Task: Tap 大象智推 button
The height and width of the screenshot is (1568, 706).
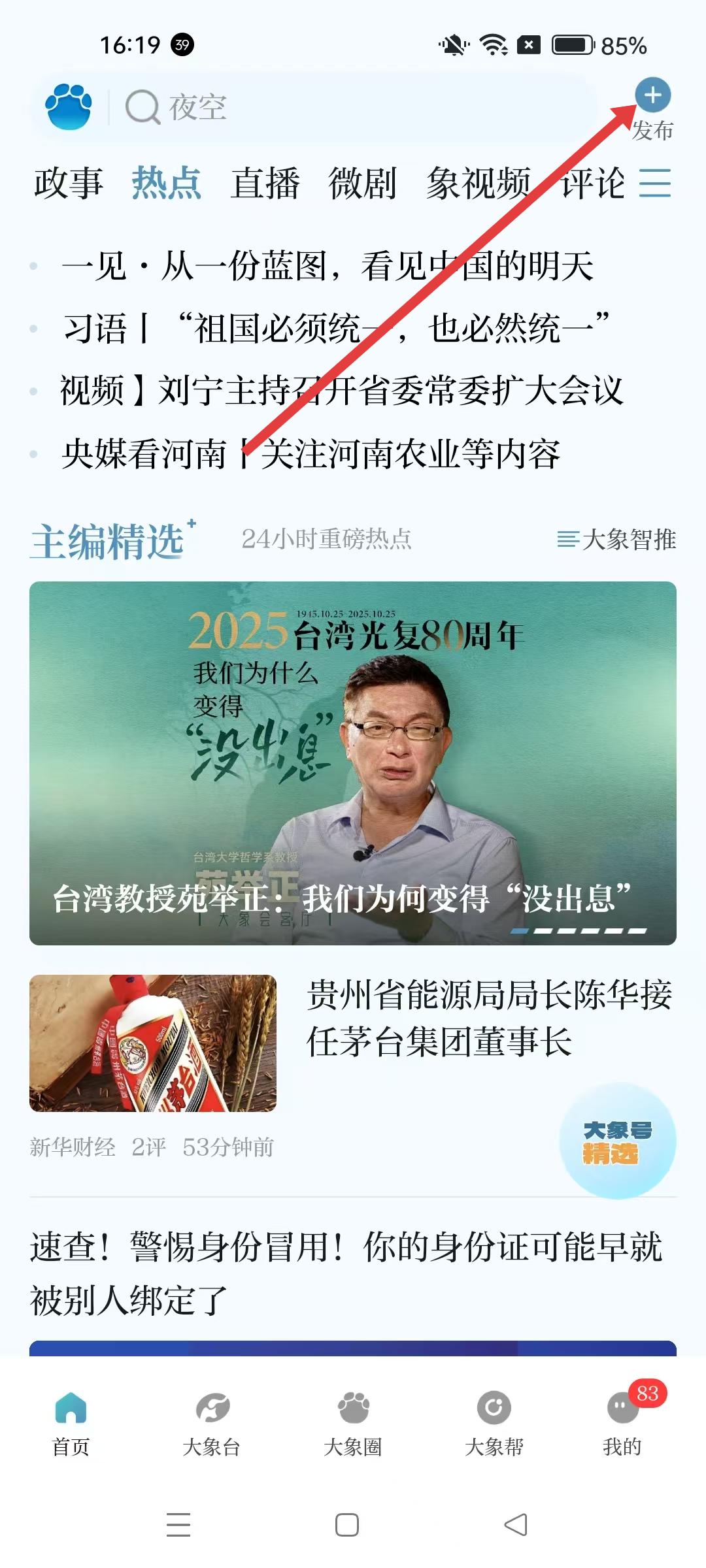Action: (x=617, y=540)
